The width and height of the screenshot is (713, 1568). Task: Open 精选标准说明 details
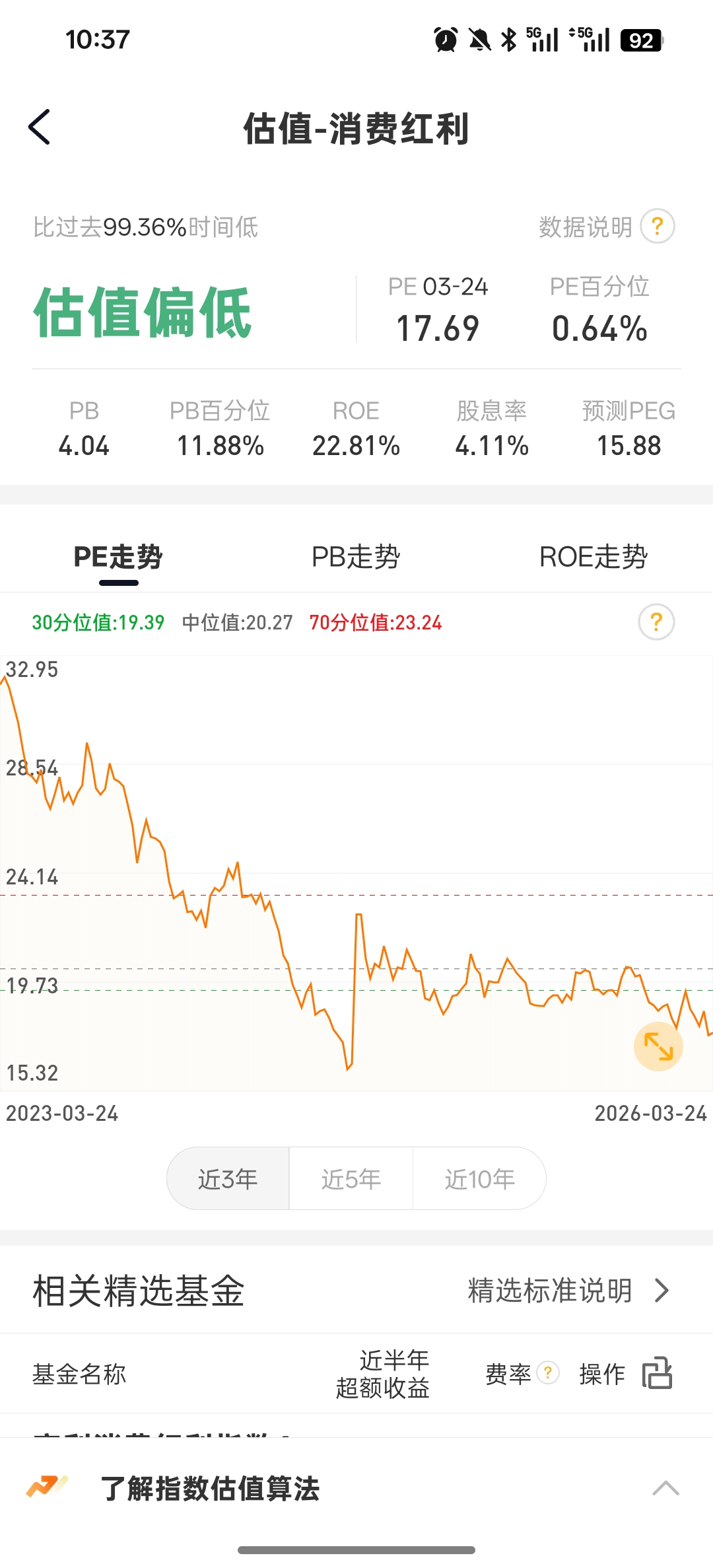coord(568,1290)
